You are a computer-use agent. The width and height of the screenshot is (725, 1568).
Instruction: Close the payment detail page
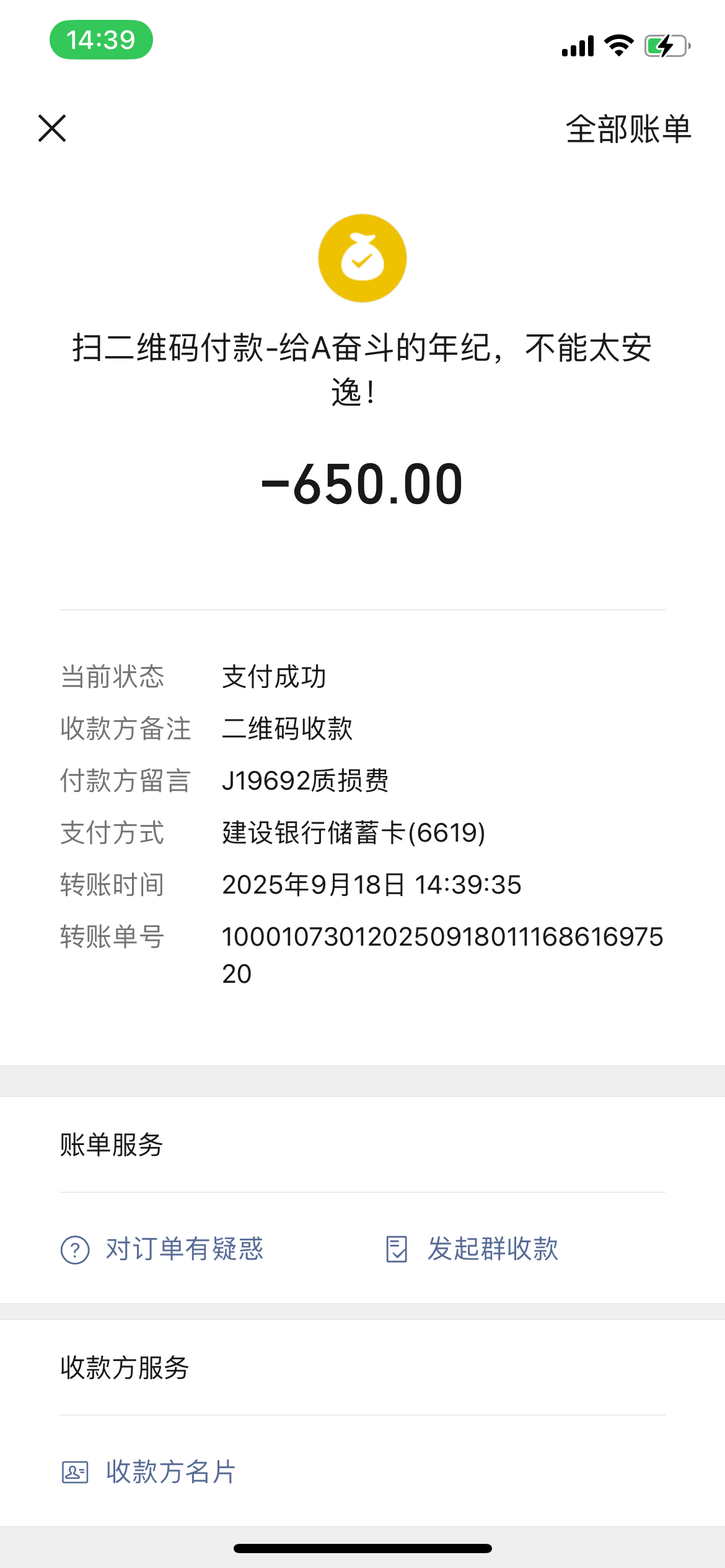click(52, 128)
